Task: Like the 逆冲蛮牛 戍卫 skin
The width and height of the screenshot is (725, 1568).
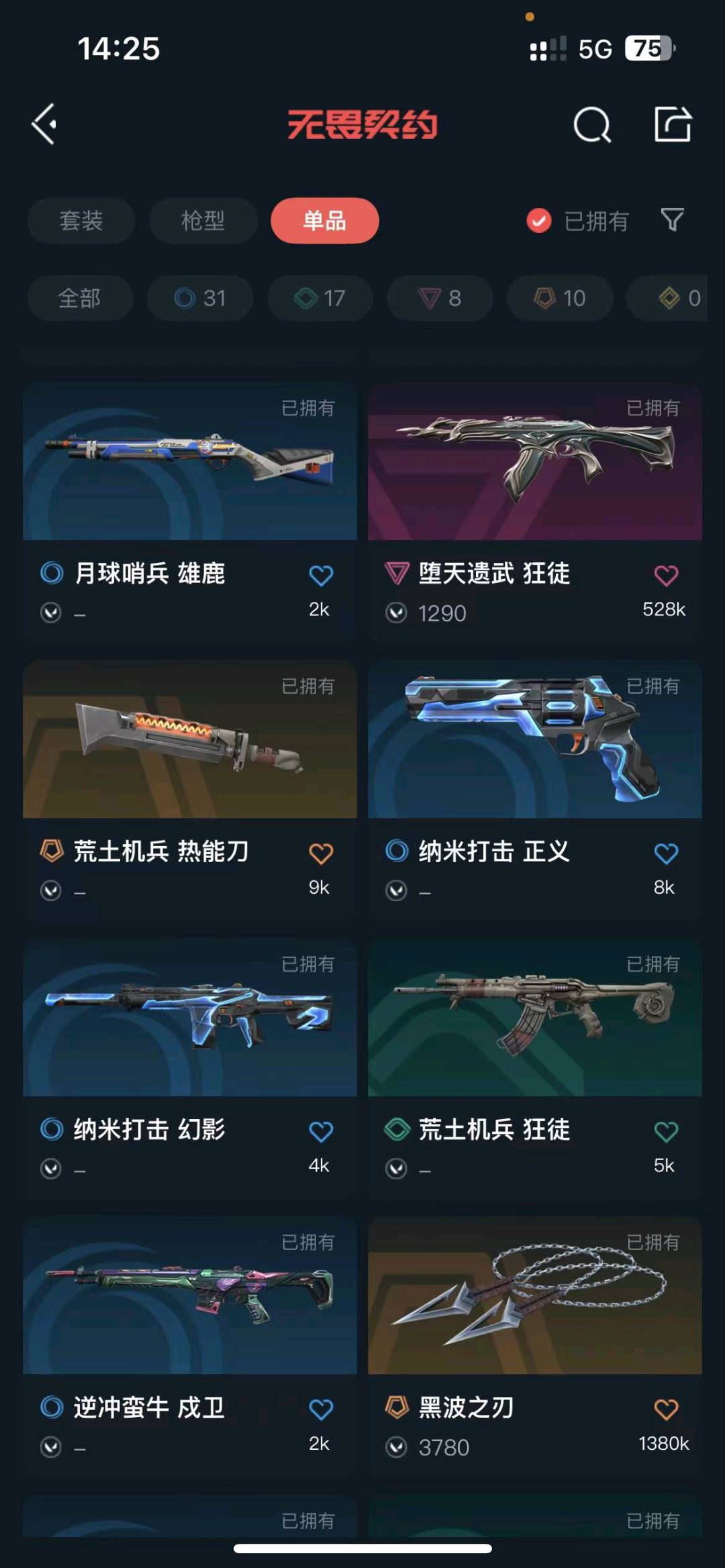Action: pos(321,1410)
